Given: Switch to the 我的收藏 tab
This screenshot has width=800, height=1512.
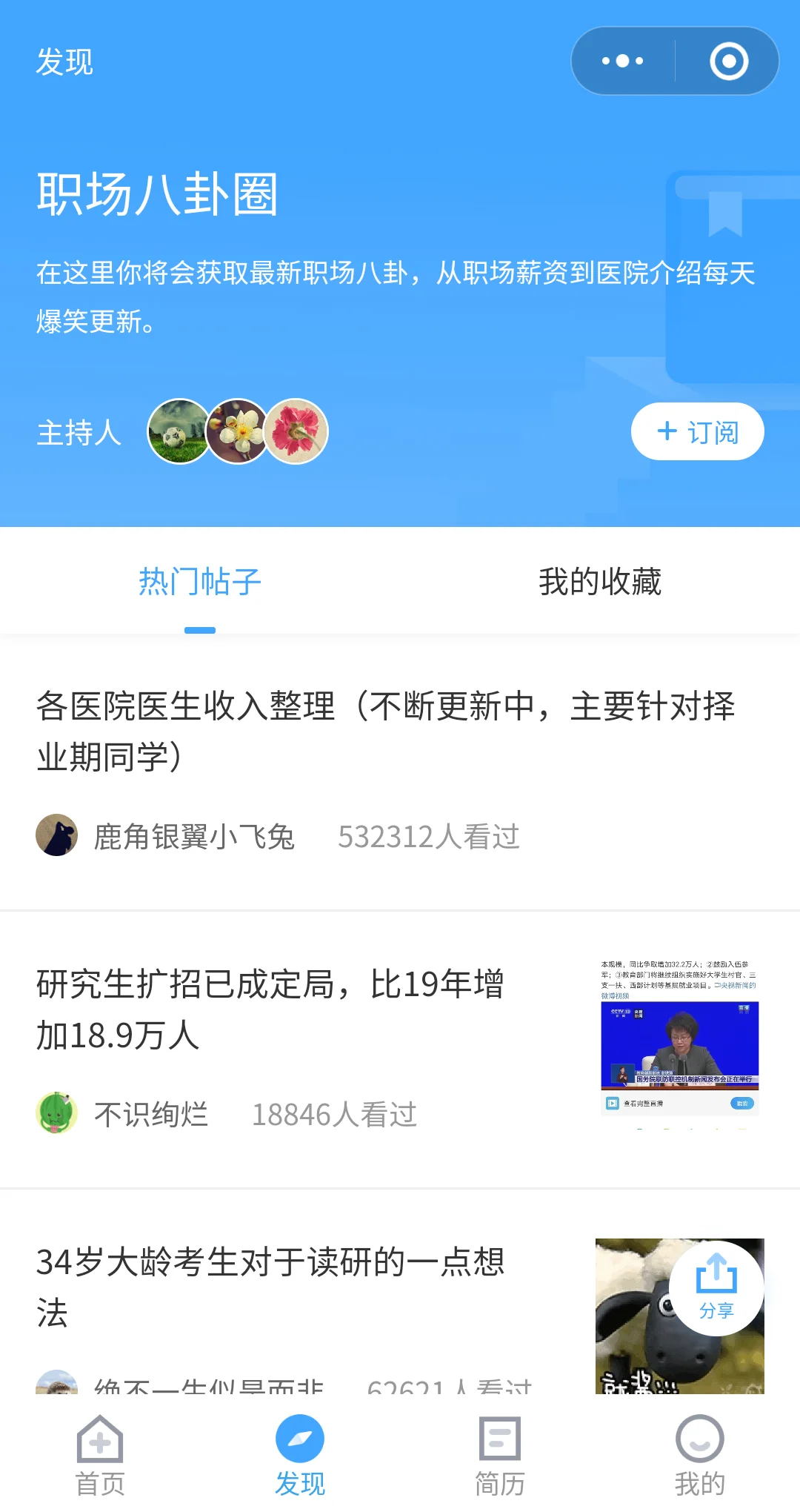Looking at the screenshot, I should (x=599, y=582).
